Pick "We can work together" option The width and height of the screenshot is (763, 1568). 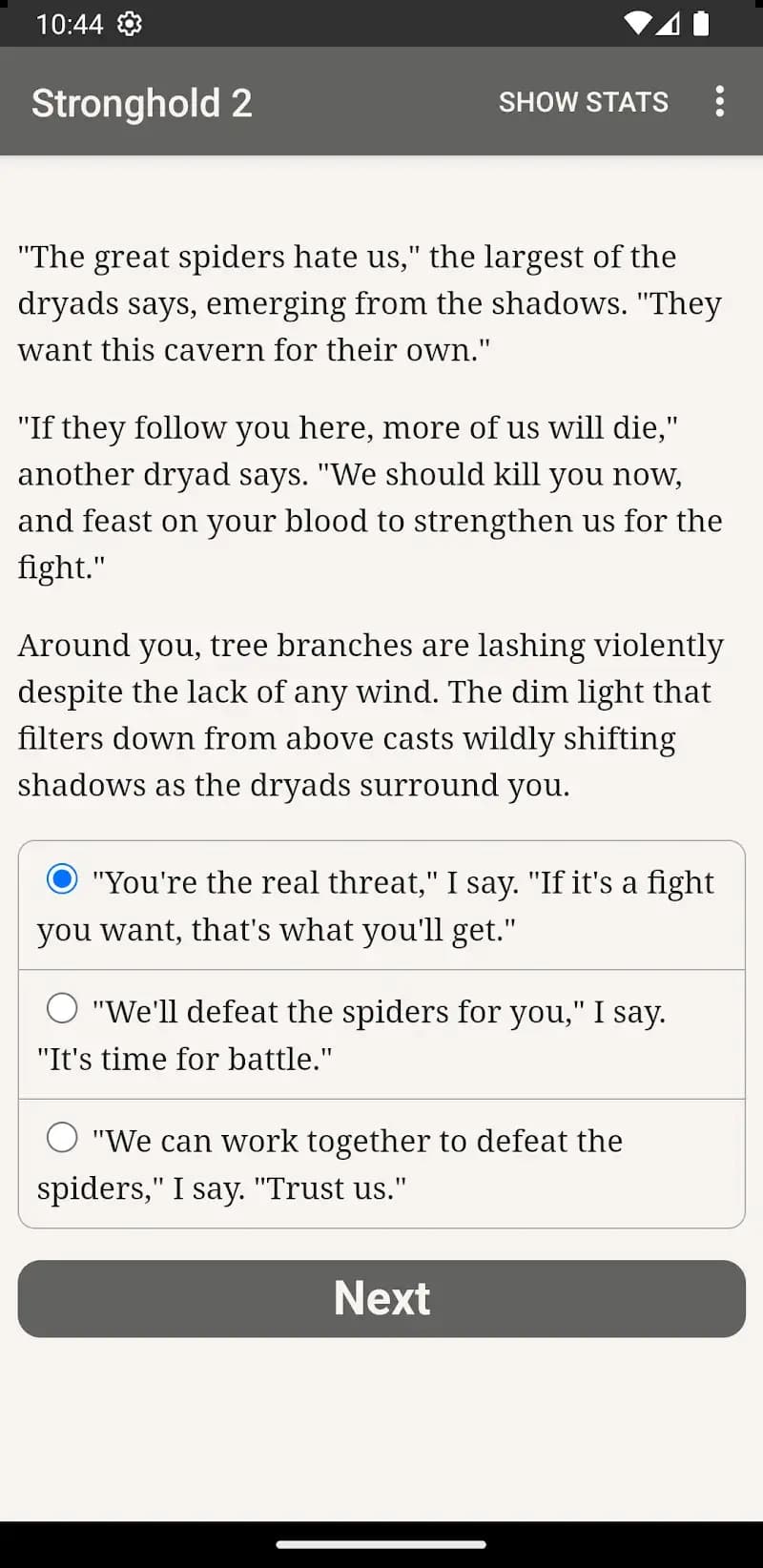pos(63,1137)
